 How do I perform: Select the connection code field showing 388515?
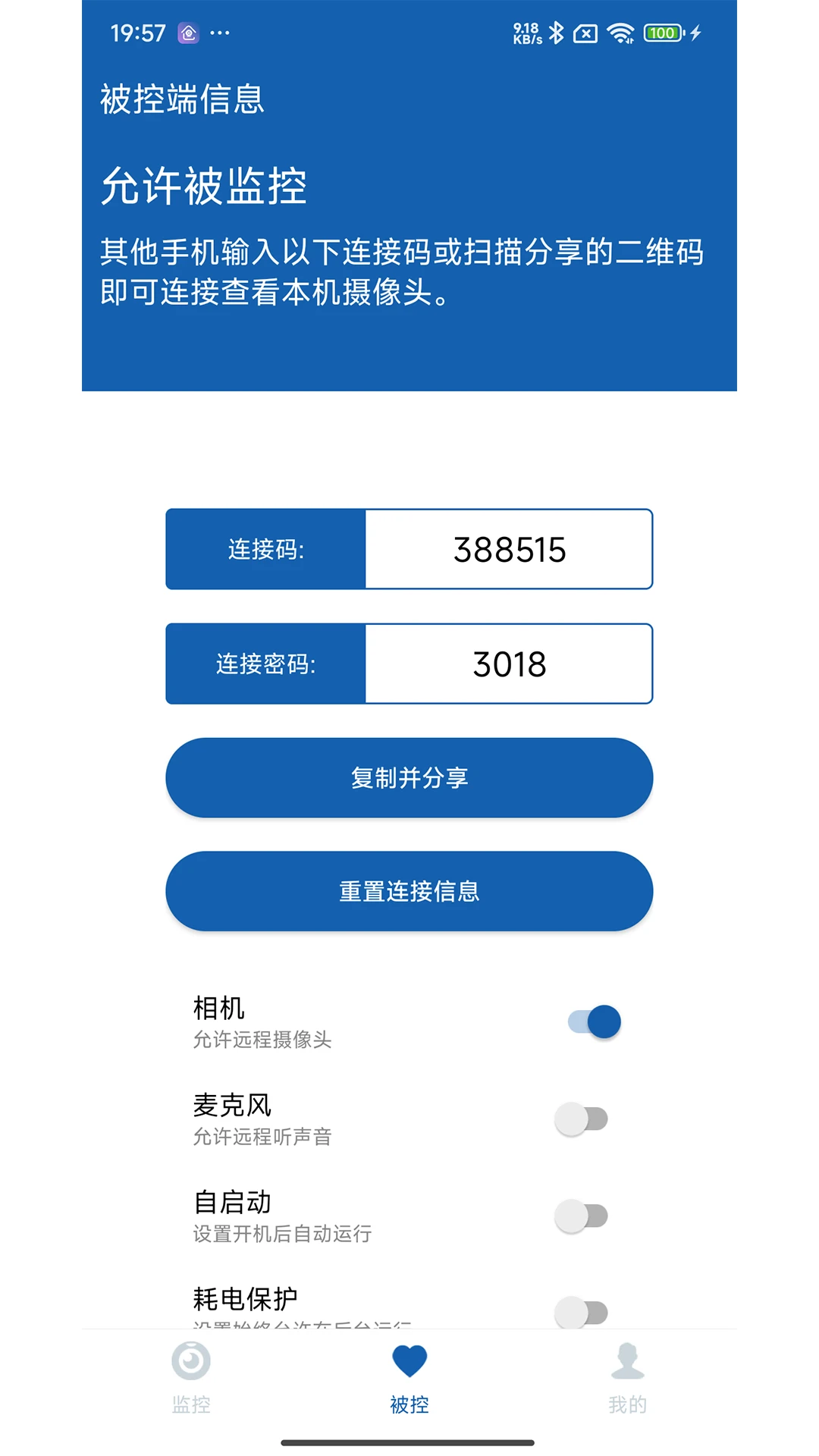(x=508, y=549)
